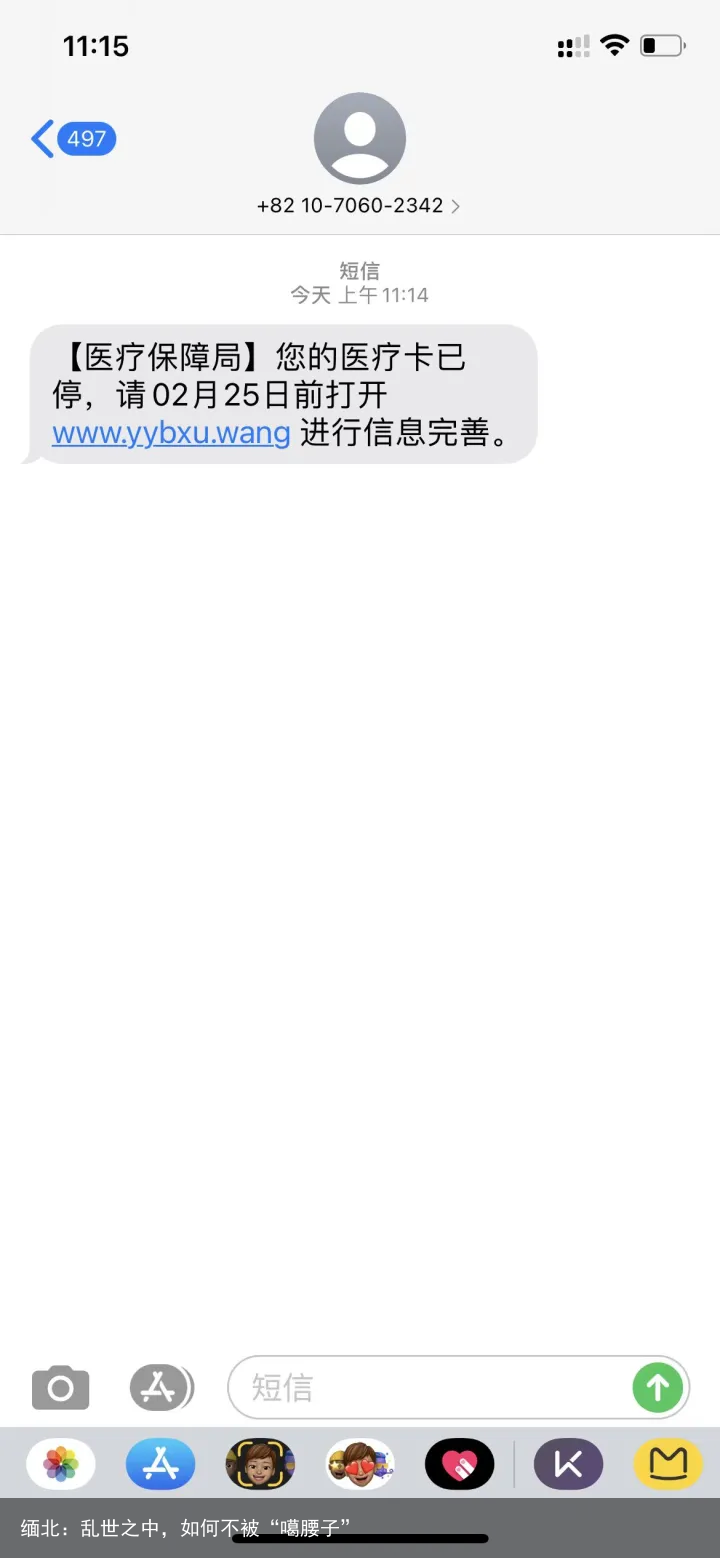
Task: Open the iMessage App Store icon
Action: tap(161, 1387)
